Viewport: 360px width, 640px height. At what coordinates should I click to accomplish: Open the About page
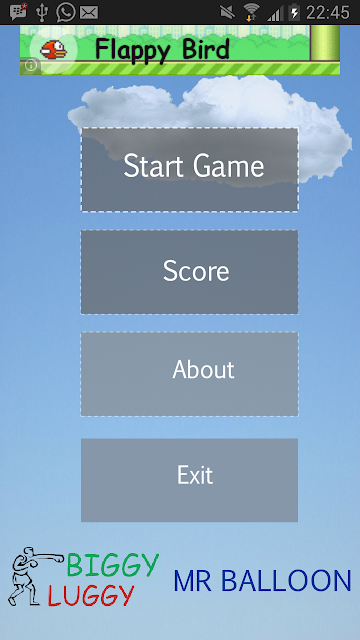click(189, 374)
